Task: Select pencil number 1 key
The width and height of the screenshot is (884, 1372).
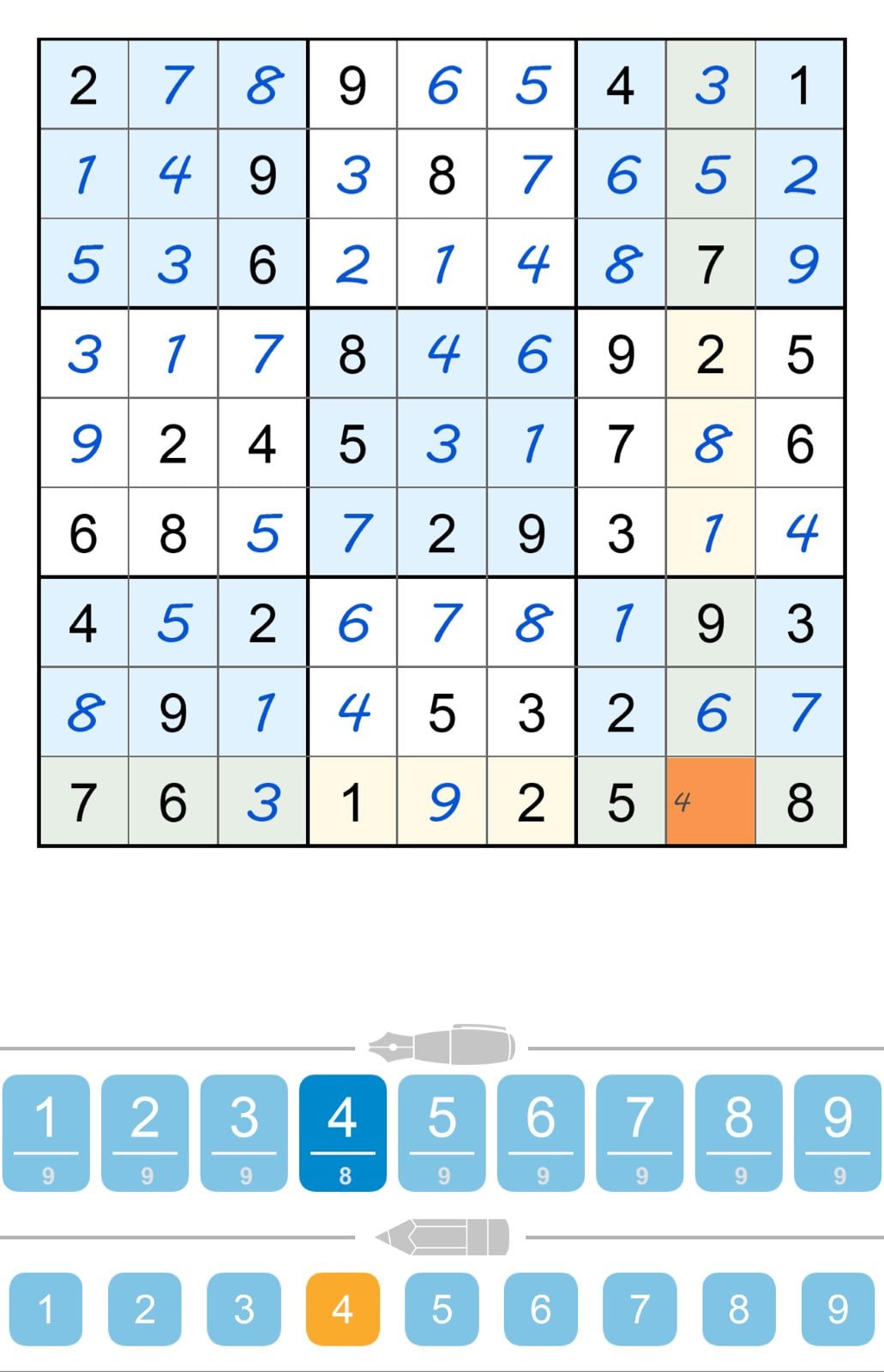Action: 48,1309
